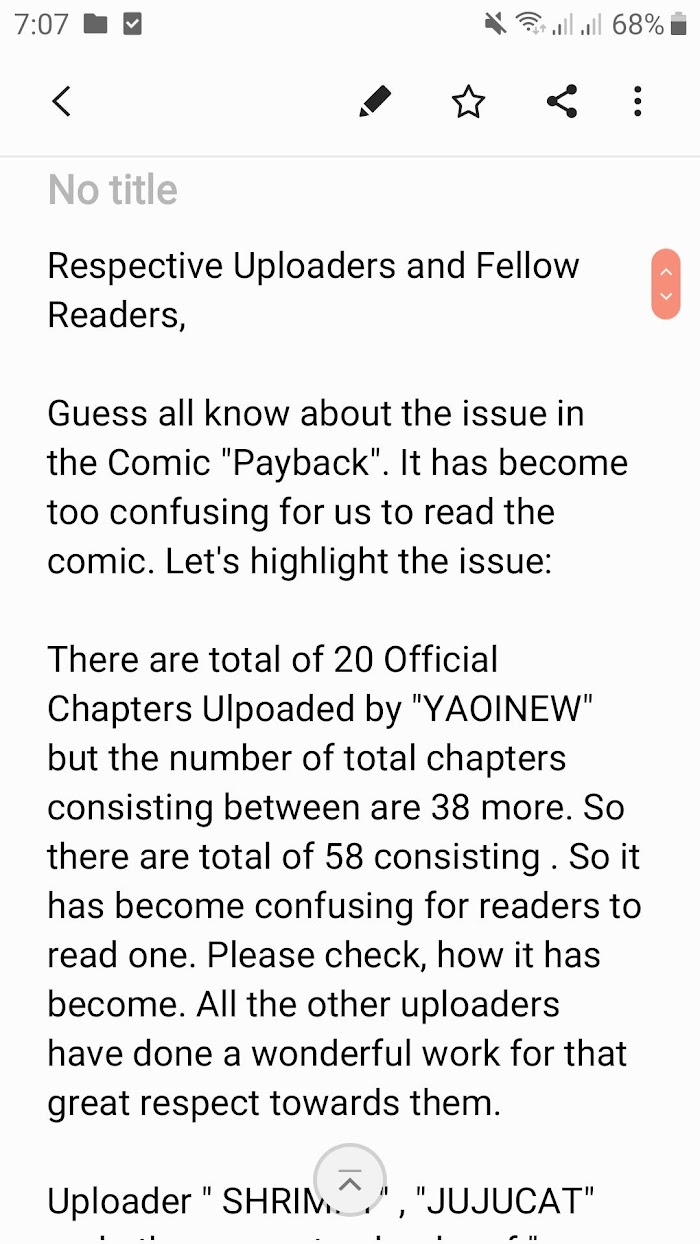
Task: Tap the No title field
Action: coord(113,190)
